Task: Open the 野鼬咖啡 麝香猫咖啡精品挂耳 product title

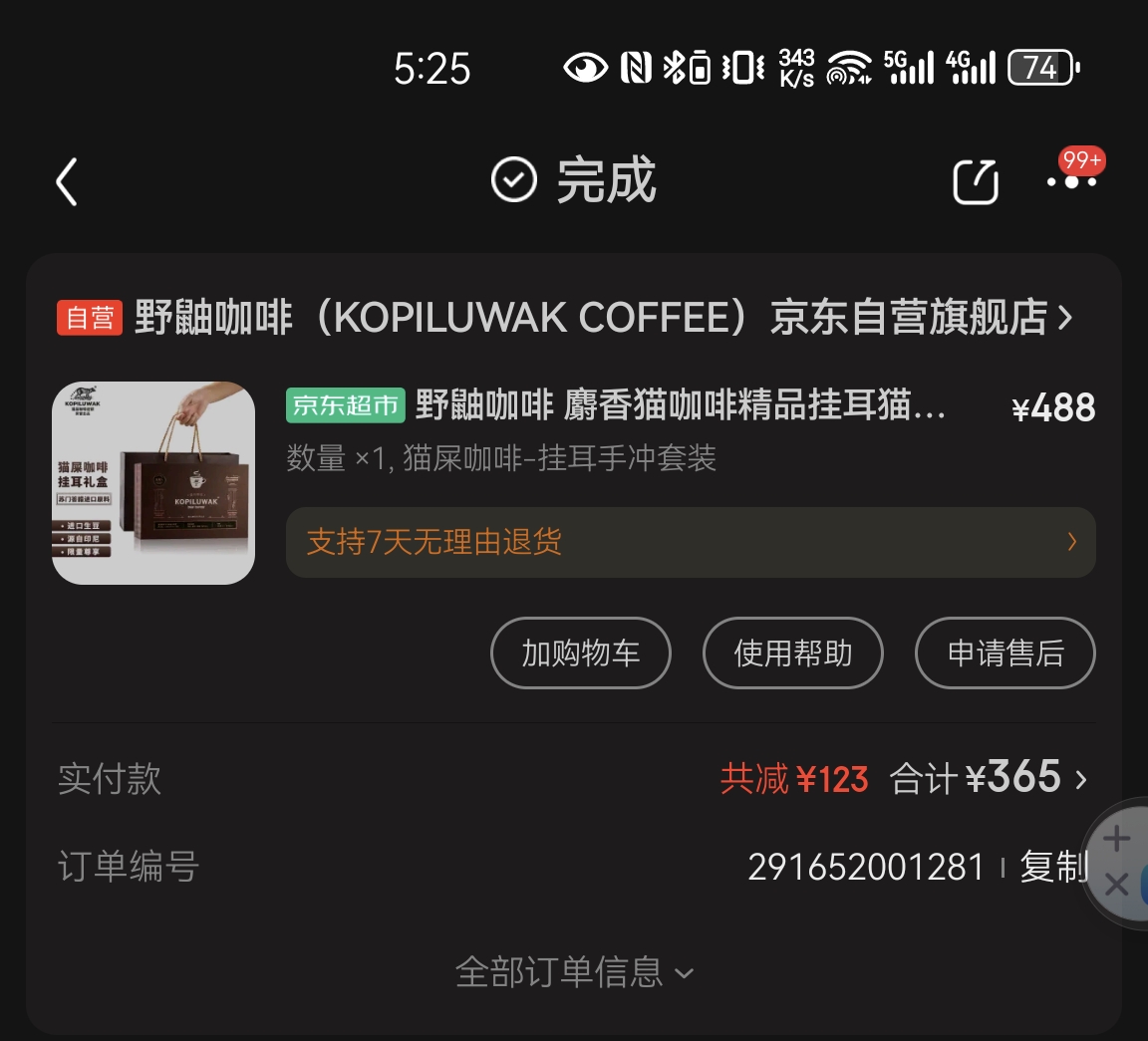Action: 680,406
